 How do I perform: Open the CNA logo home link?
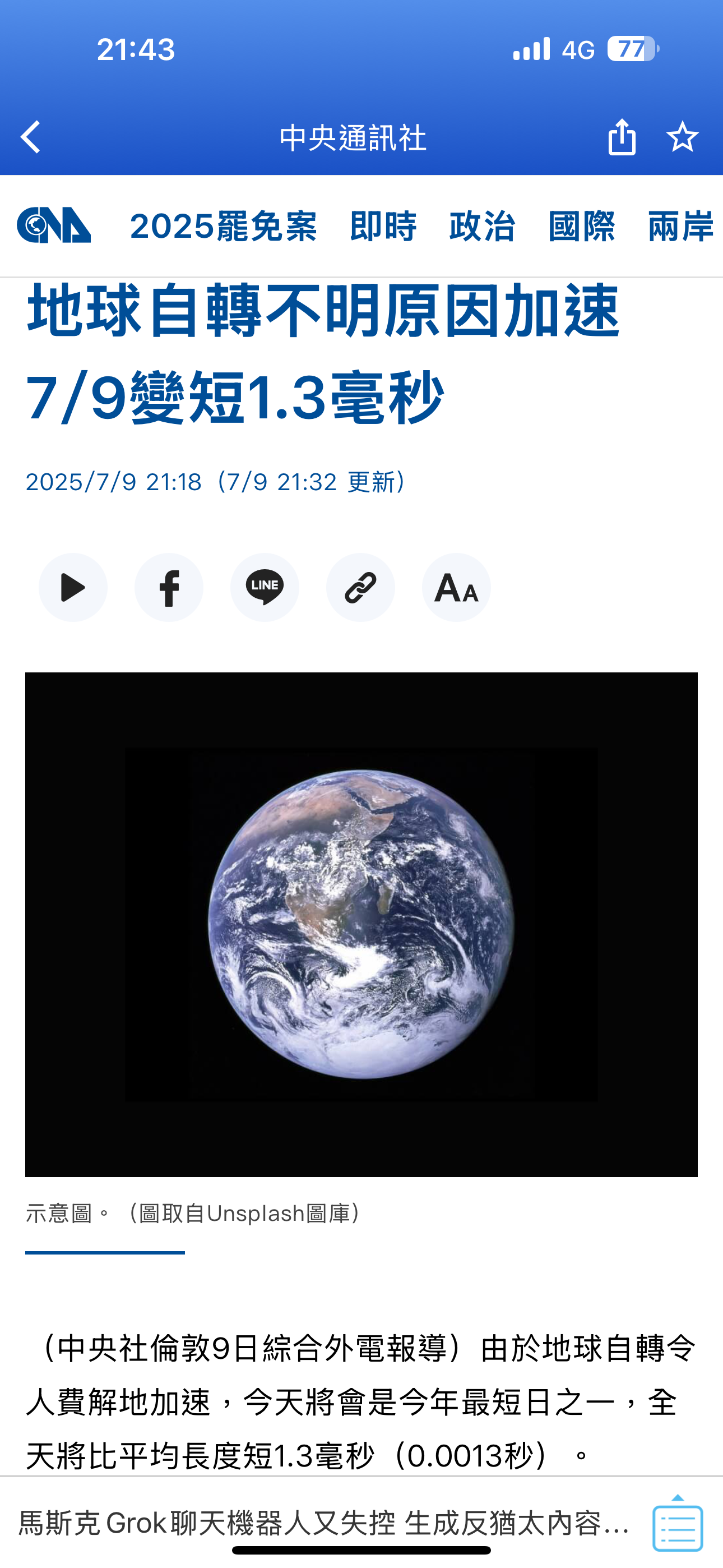(54, 225)
